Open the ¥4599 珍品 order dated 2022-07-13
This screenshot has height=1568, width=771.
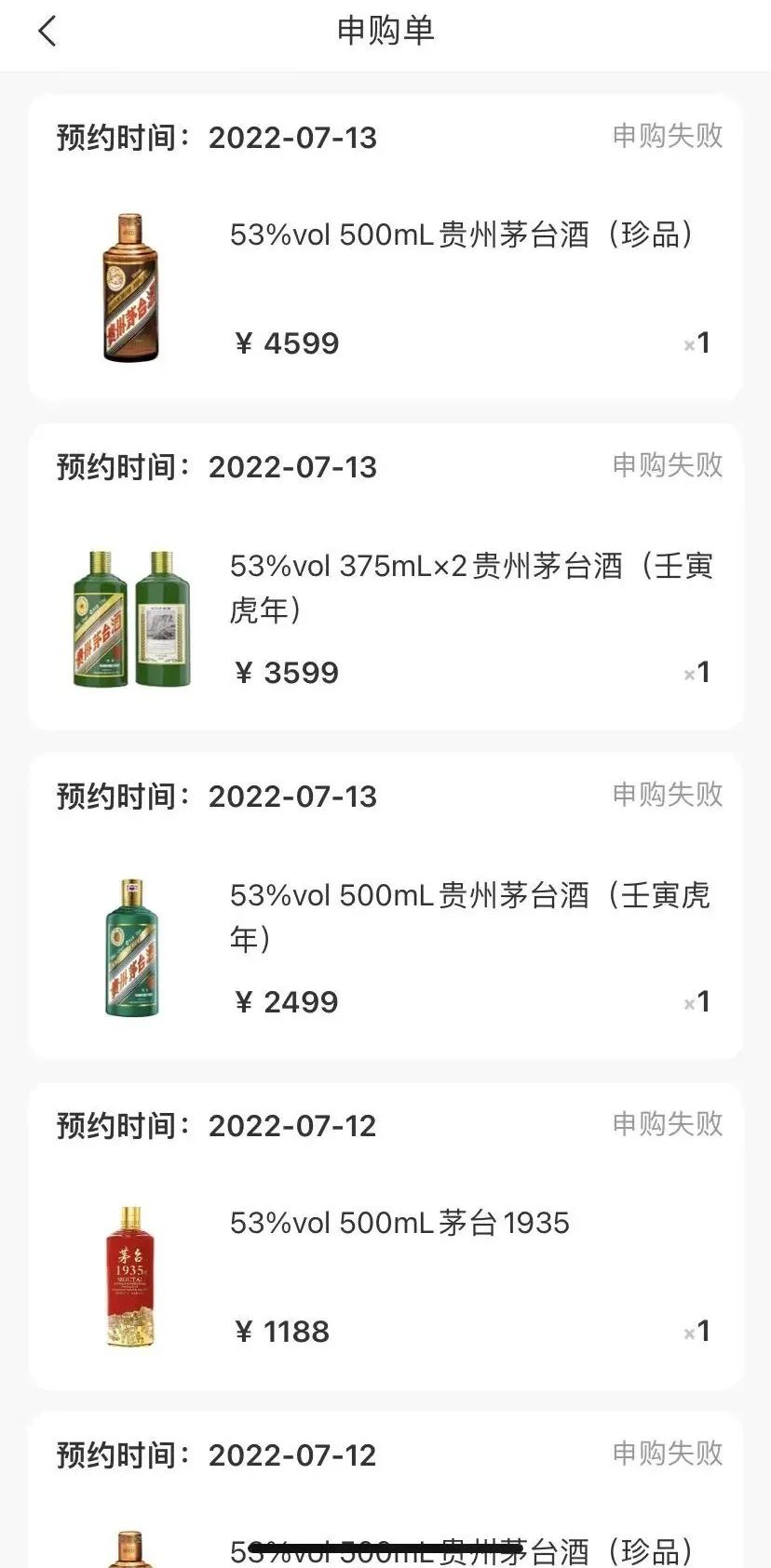click(385, 248)
